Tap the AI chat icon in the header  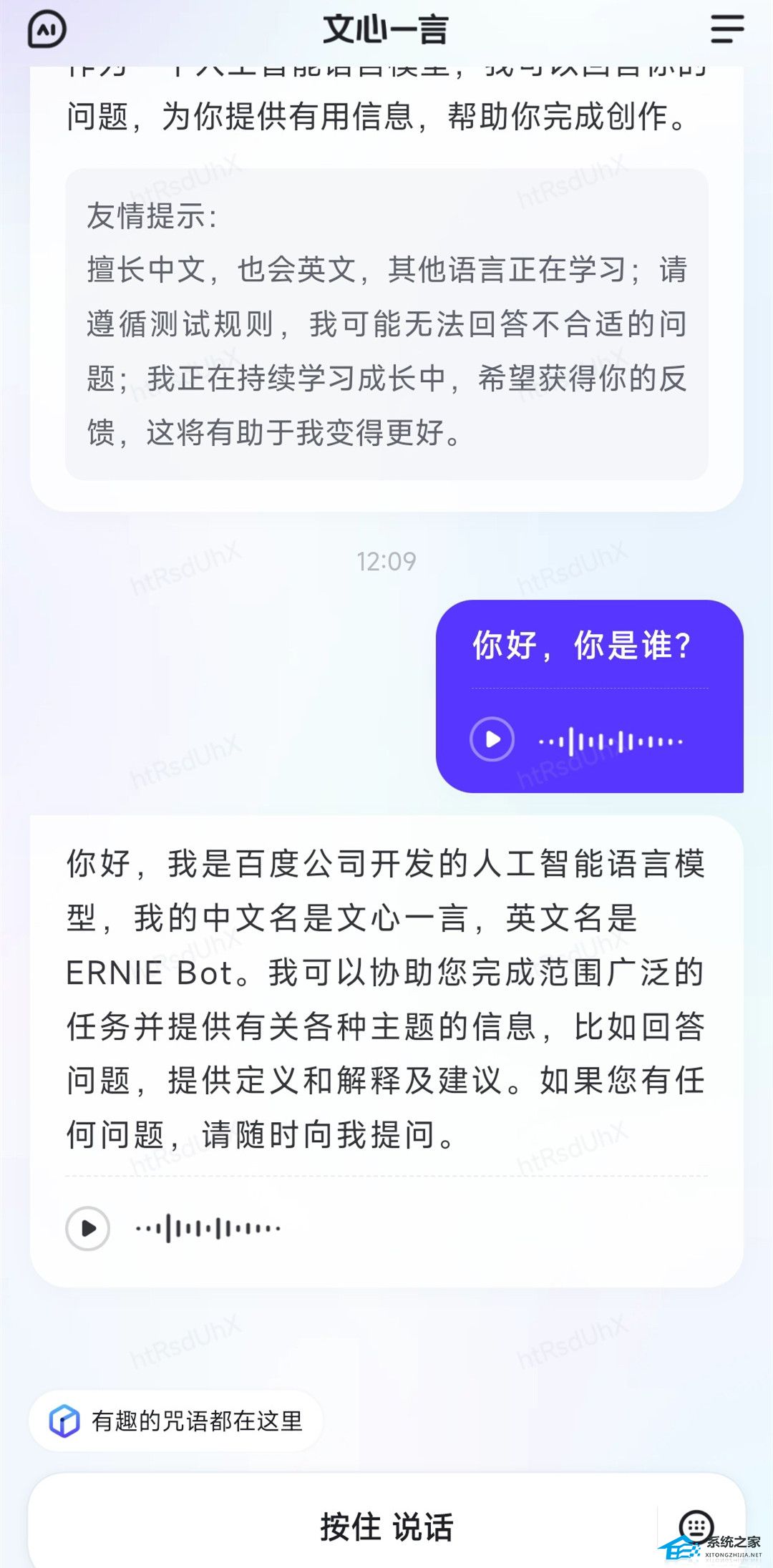(x=47, y=30)
